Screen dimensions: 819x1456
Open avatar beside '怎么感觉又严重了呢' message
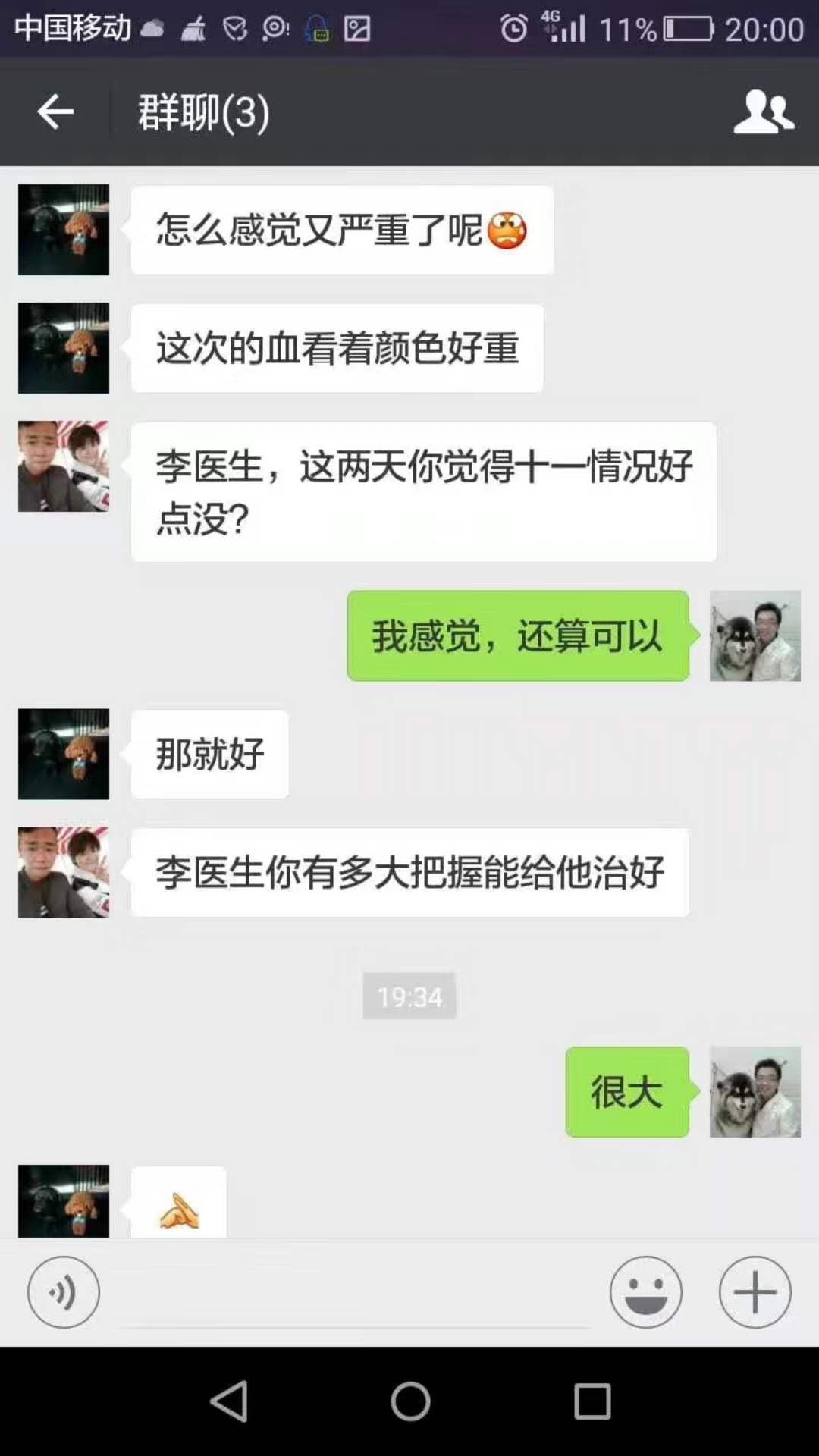[64, 230]
